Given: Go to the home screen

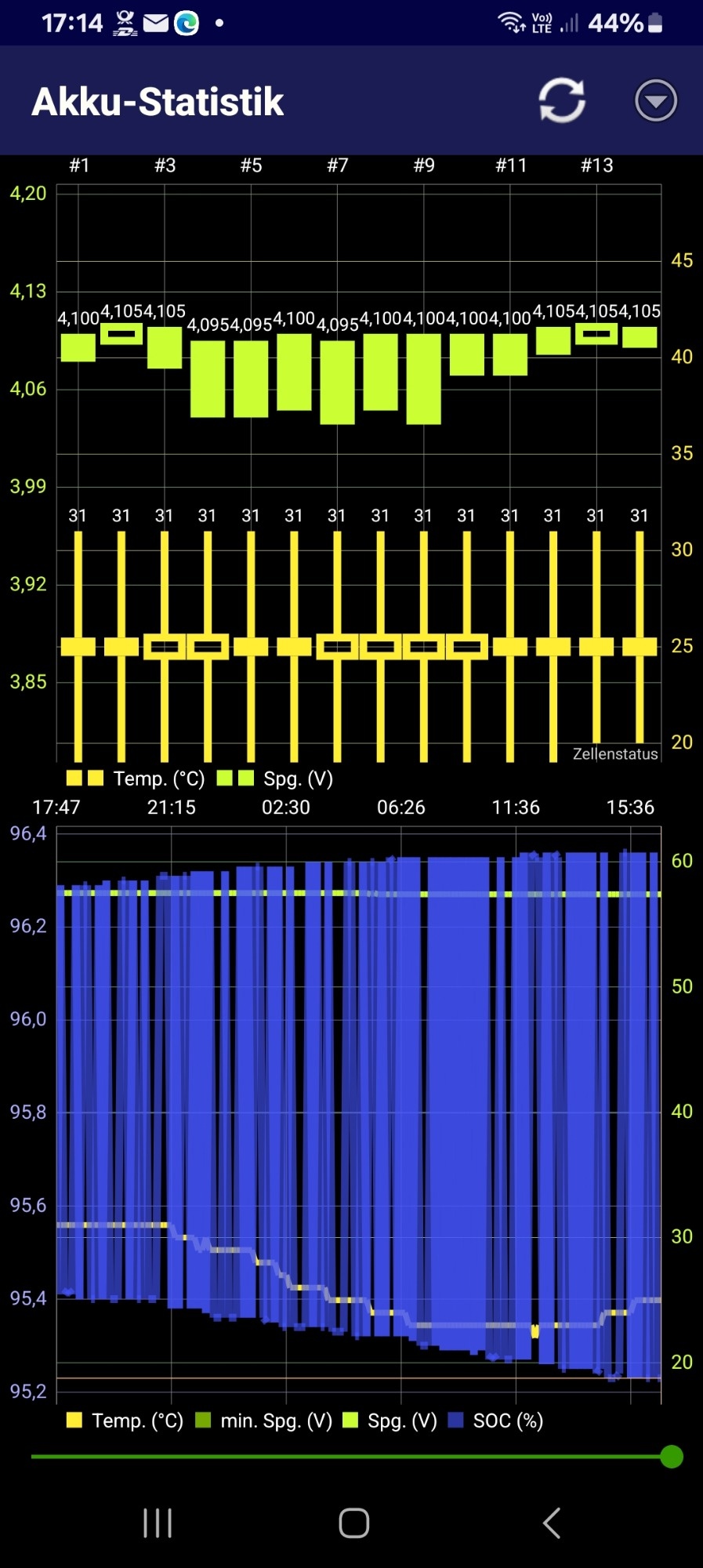Looking at the screenshot, I should [353, 1523].
